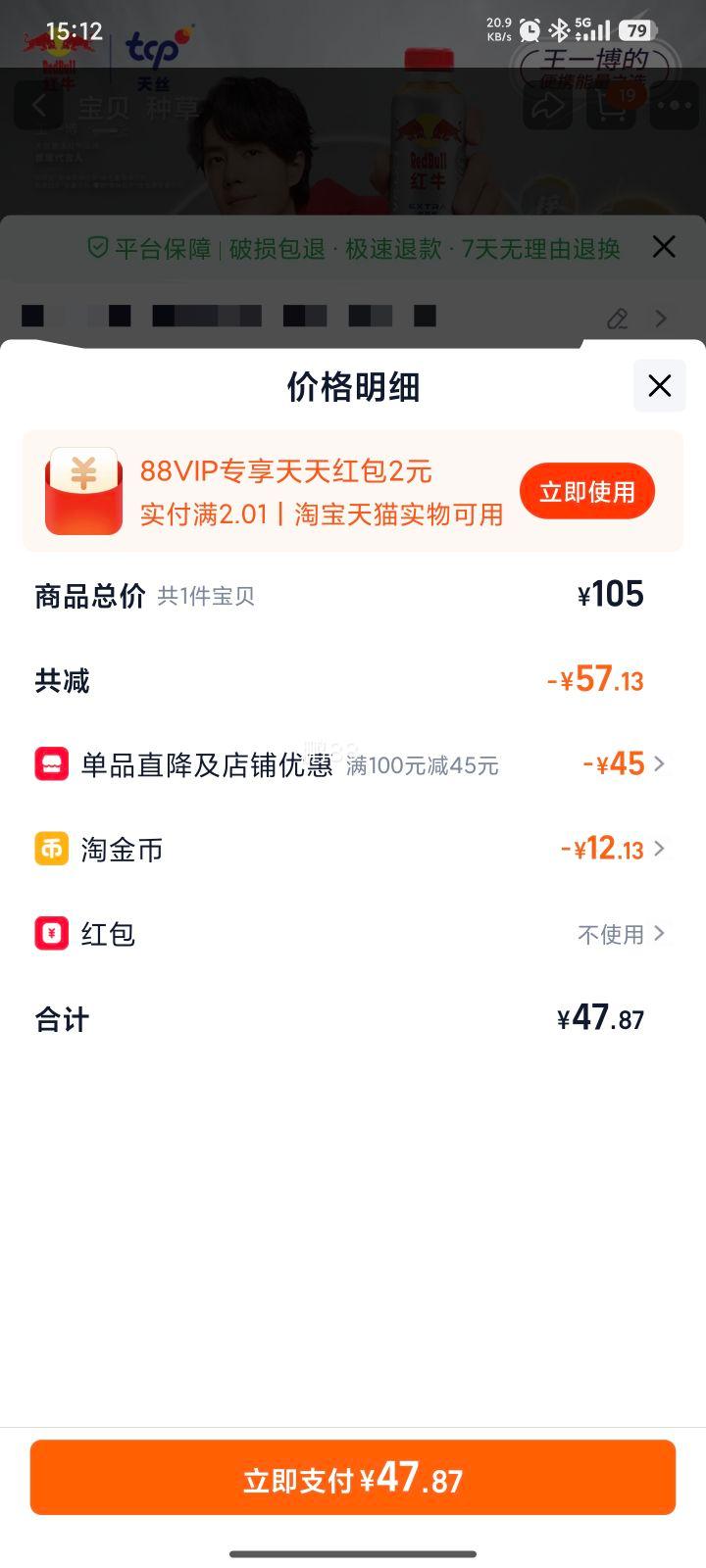
Task: Close the 价格明细 panel
Action: pyautogui.click(x=658, y=386)
